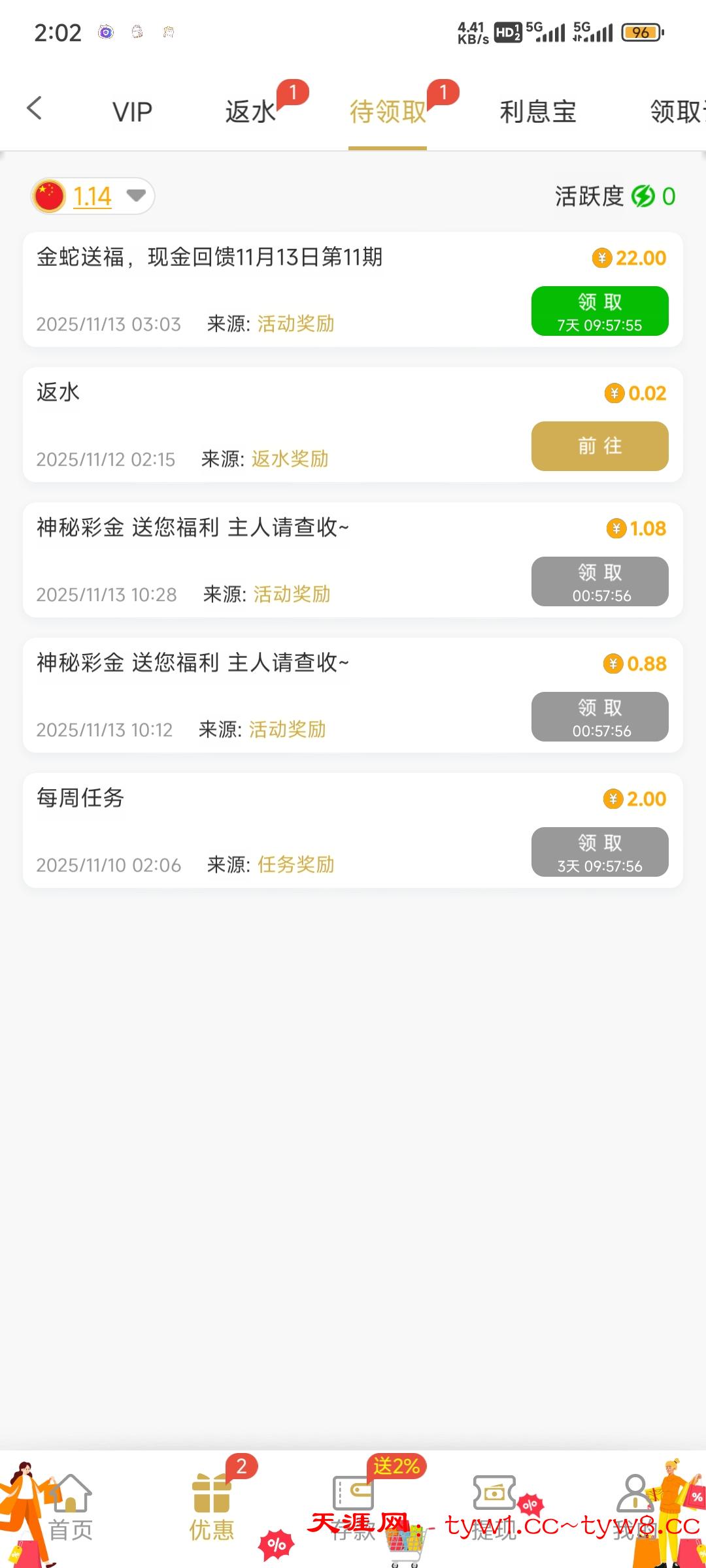Open the 优惠 promotions tab
706x1568 pixels.
(212, 1508)
